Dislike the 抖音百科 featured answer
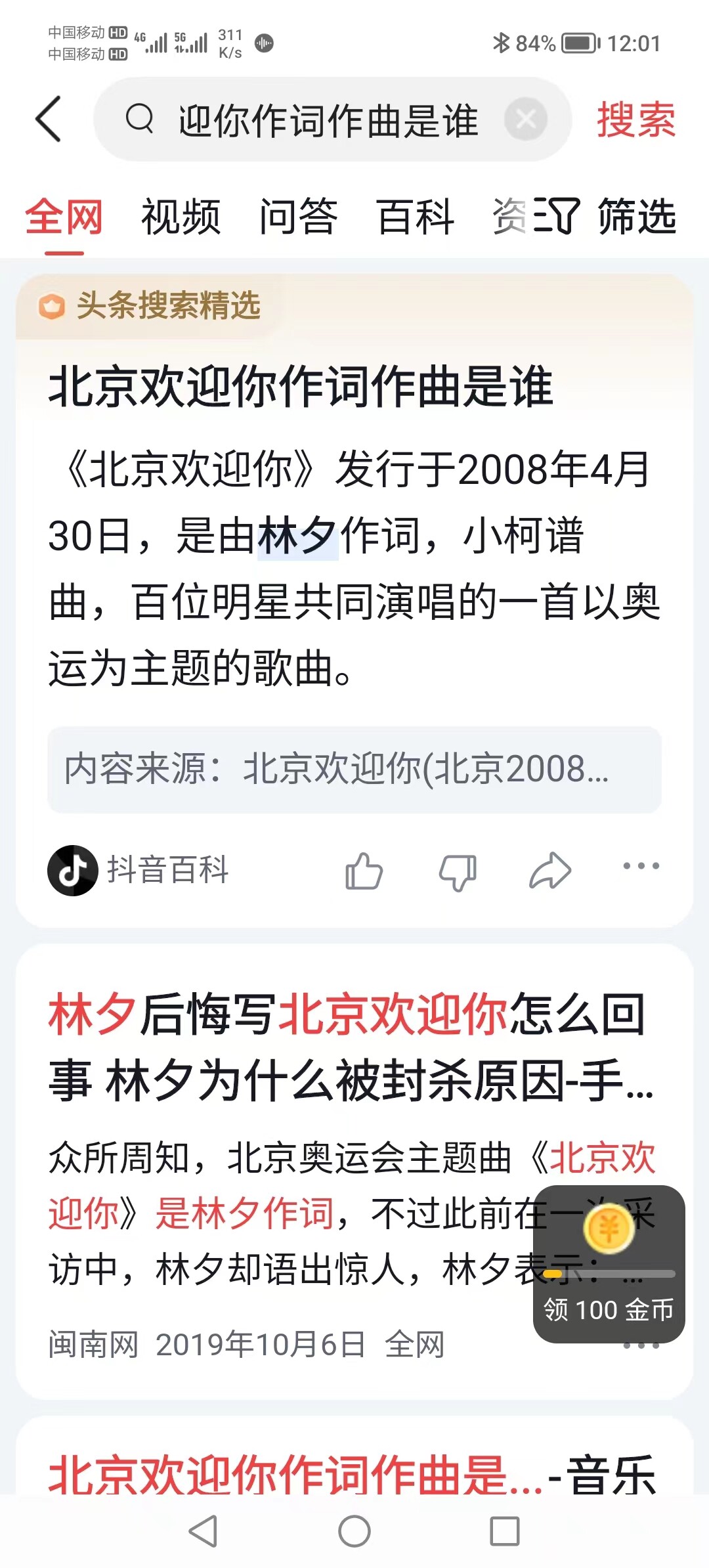Screen dimensions: 709x1568 (458, 871)
